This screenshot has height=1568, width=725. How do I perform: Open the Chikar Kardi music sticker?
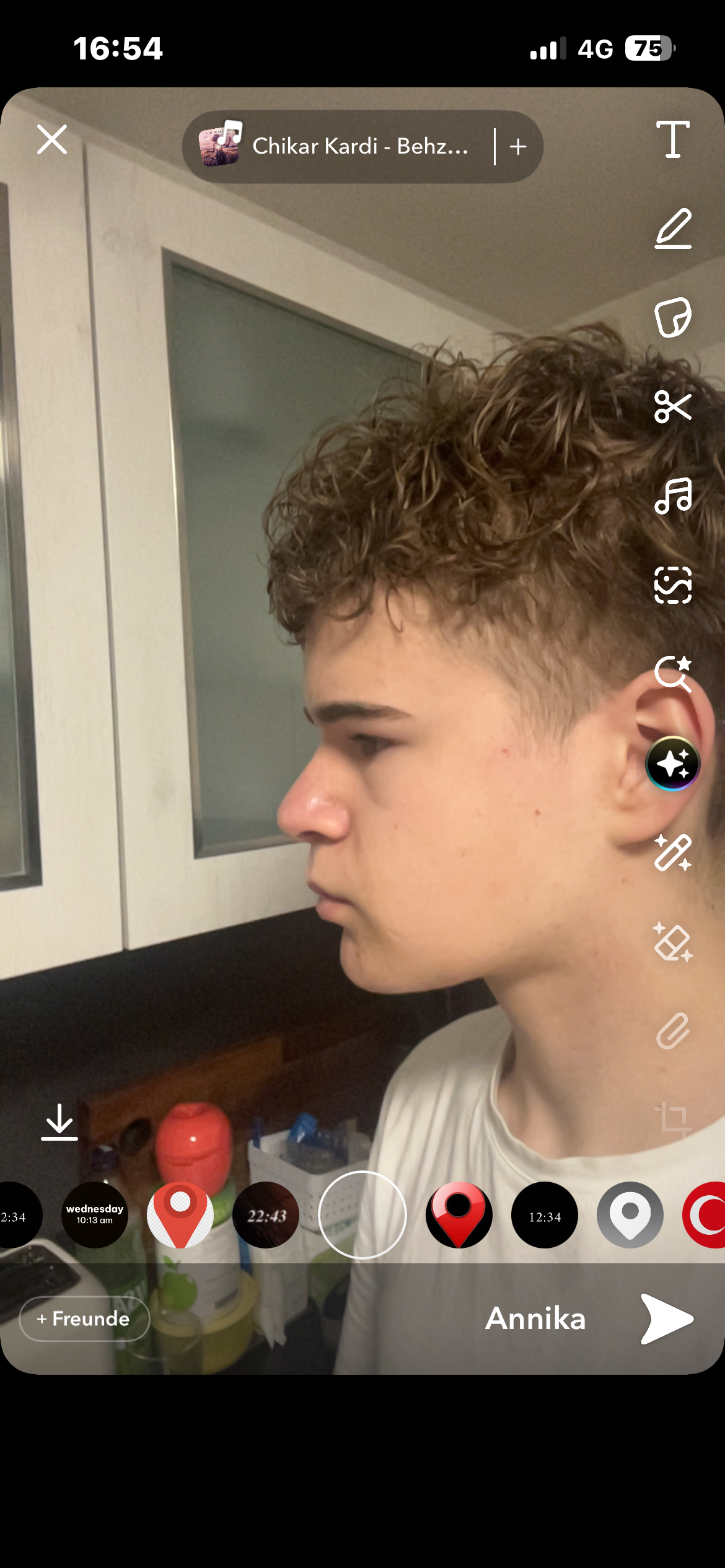(335, 147)
